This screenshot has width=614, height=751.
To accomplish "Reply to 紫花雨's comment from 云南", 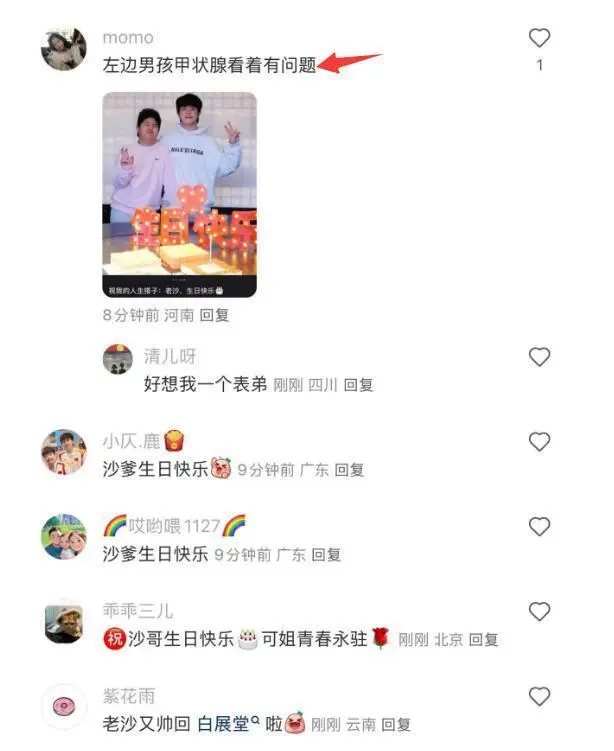I will [x=395, y=725].
